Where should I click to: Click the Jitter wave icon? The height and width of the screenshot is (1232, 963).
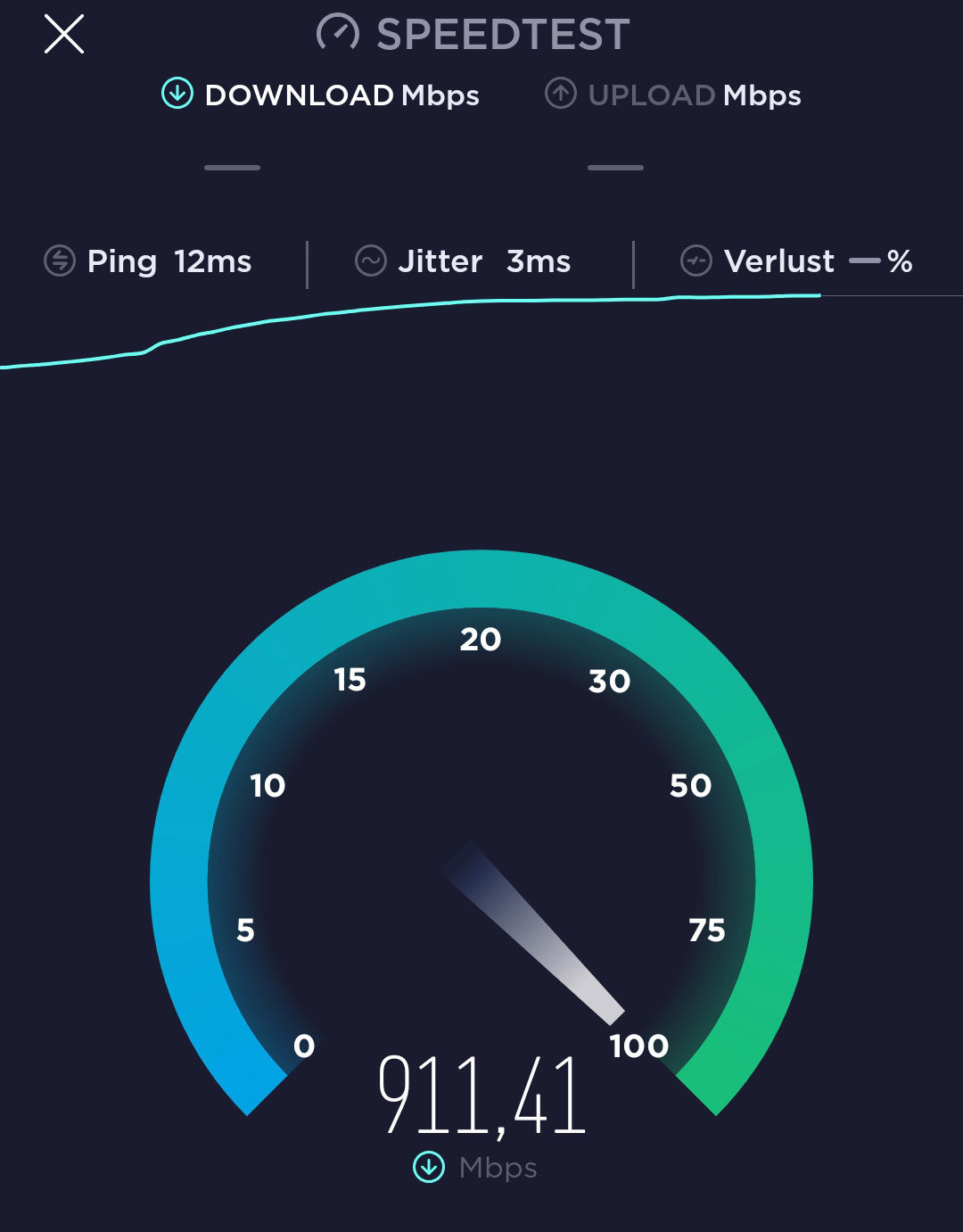[x=370, y=260]
